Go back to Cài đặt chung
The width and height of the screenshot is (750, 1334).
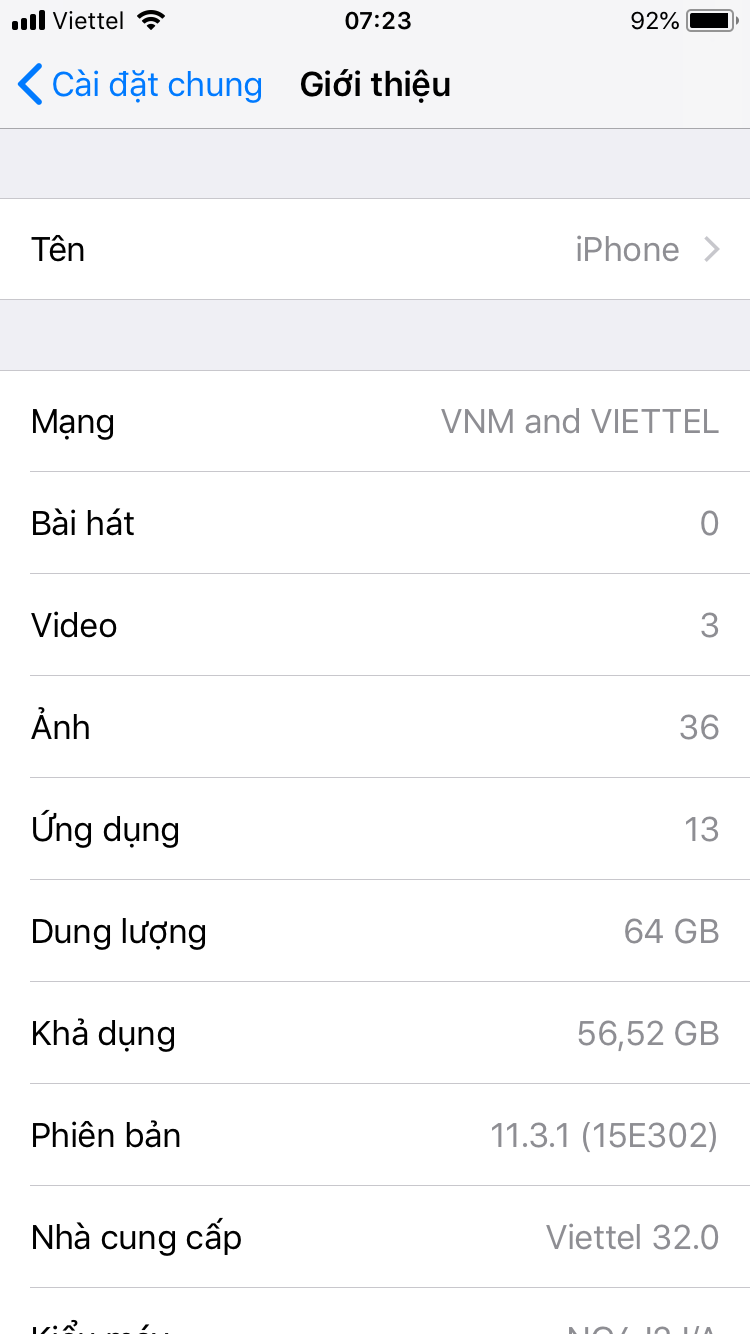[x=140, y=85]
